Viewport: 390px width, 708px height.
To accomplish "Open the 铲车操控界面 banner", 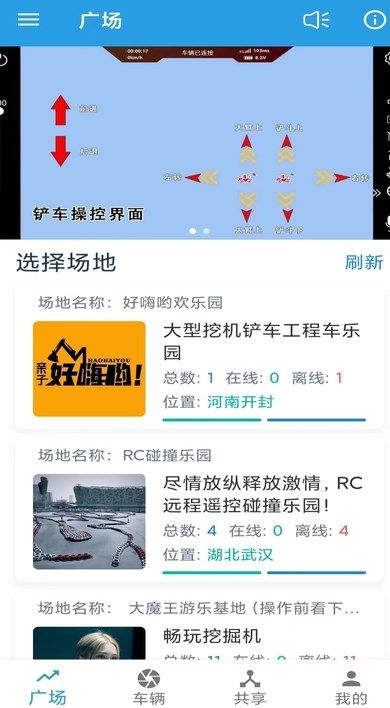I will click(195, 143).
